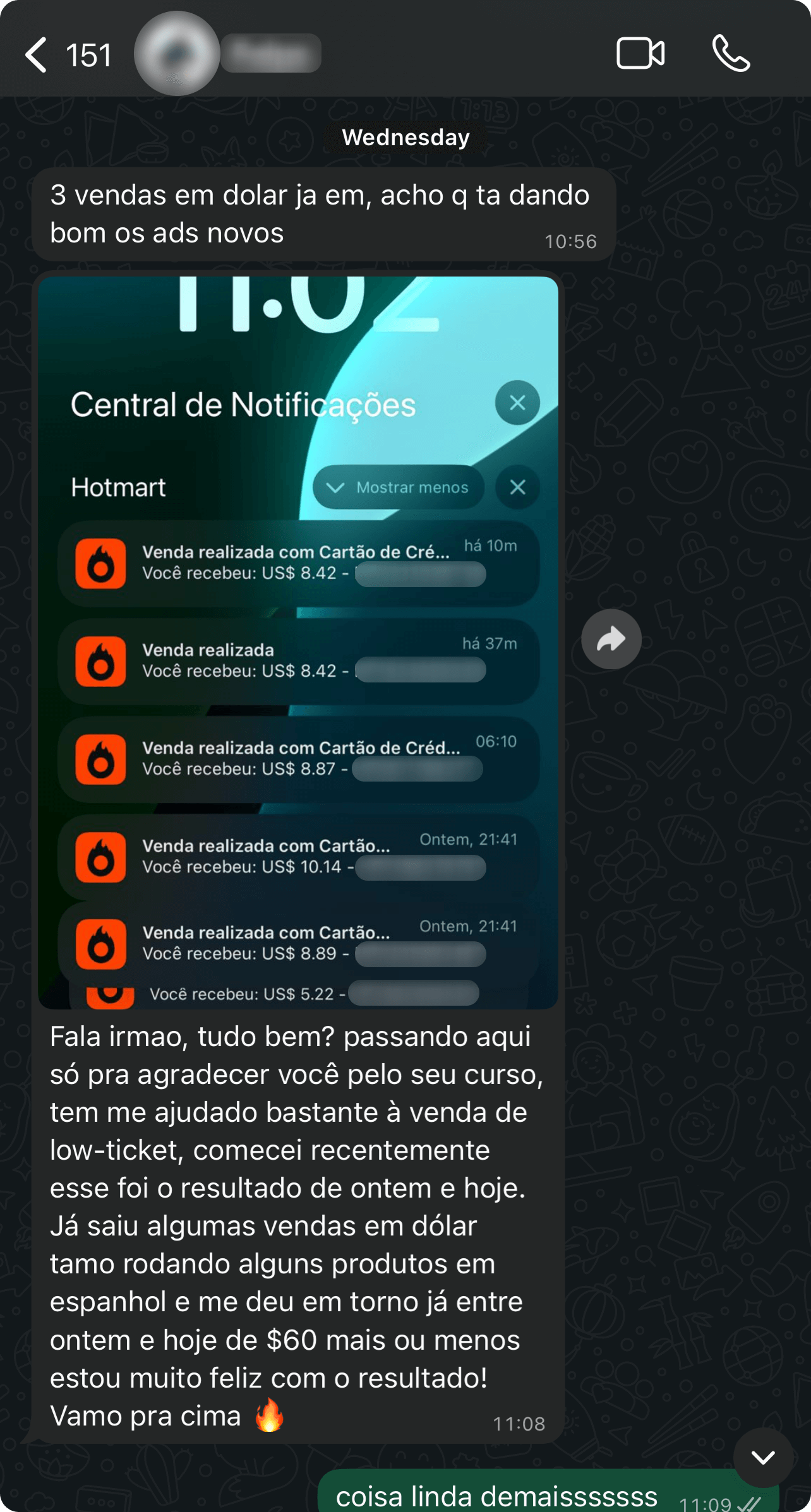Start a voice call
This screenshot has height=1512, width=811.
pos(731,54)
